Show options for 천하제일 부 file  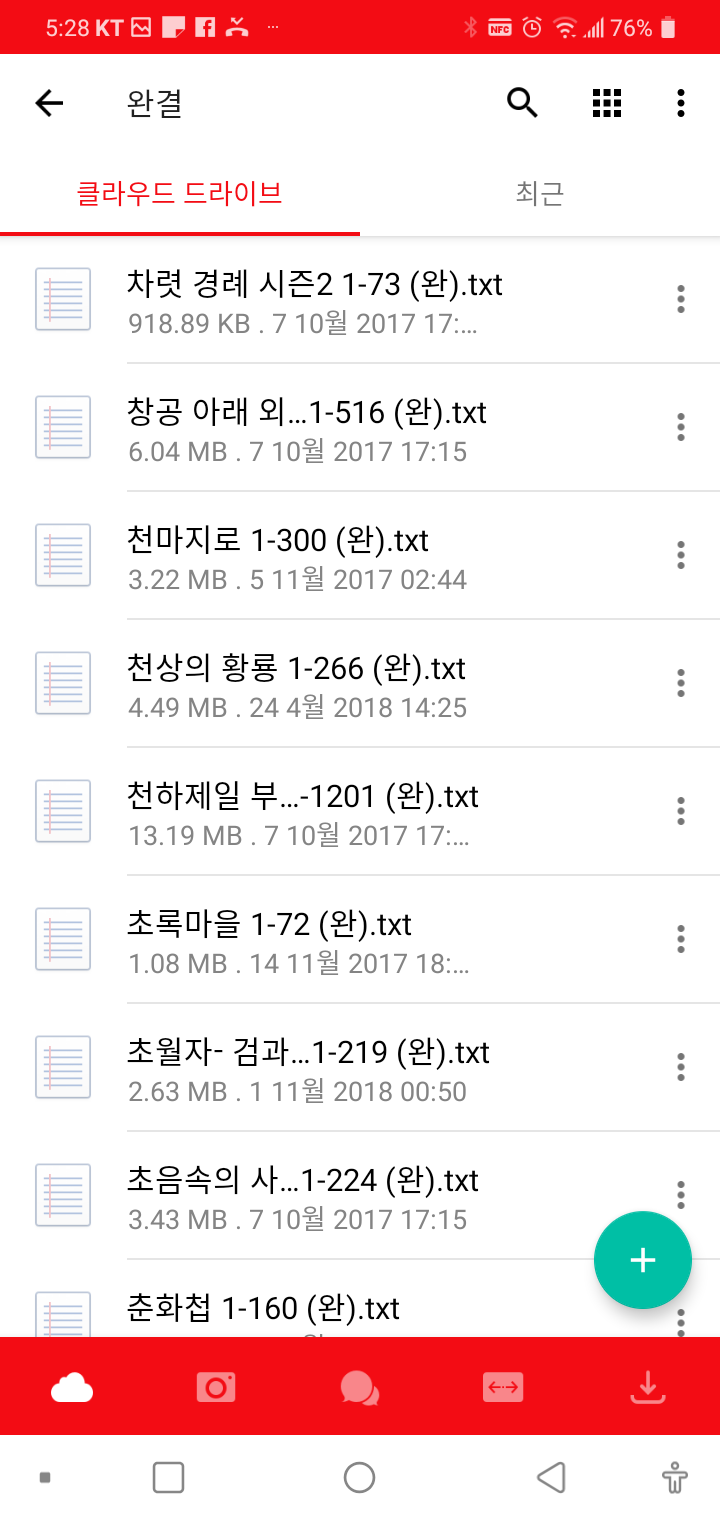[x=681, y=811]
